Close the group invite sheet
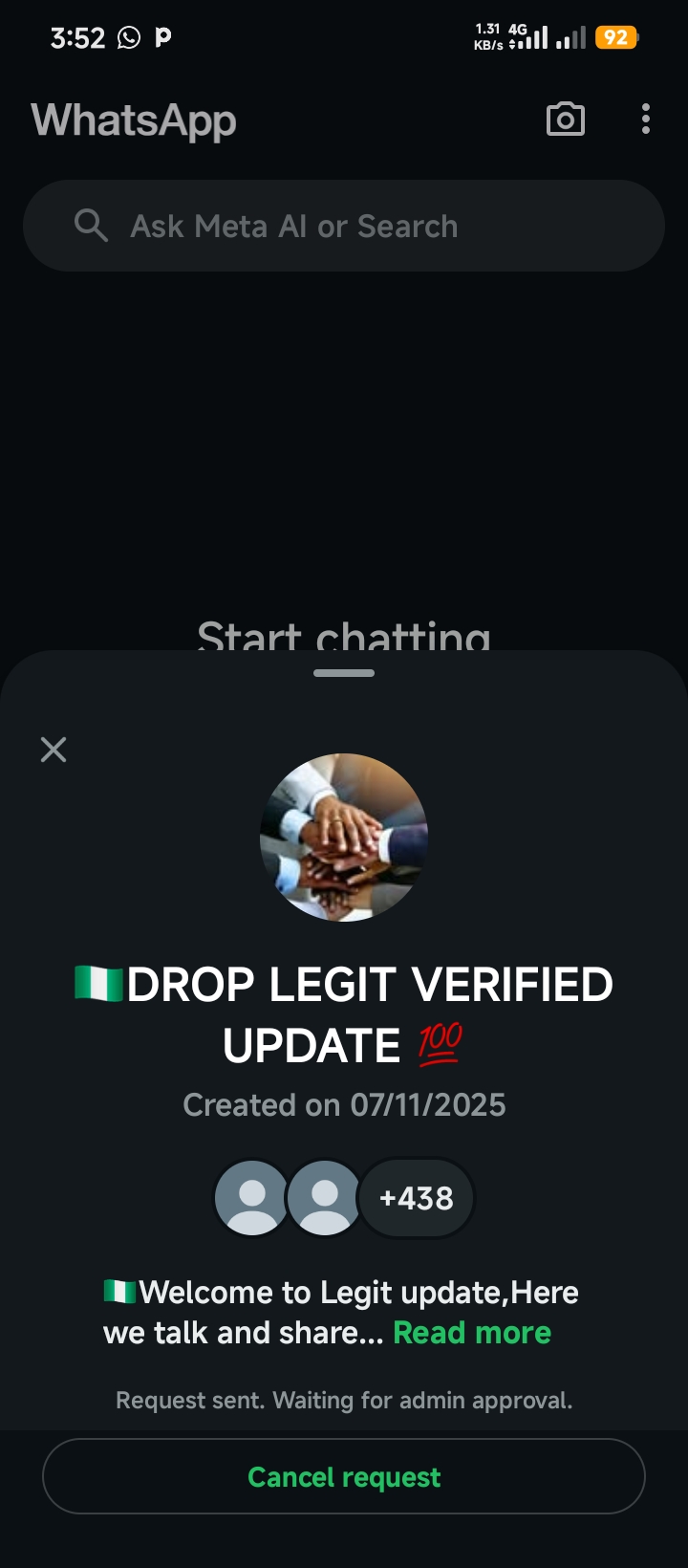Image resolution: width=688 pixels, height=1568 pixels. coord(54,750)
